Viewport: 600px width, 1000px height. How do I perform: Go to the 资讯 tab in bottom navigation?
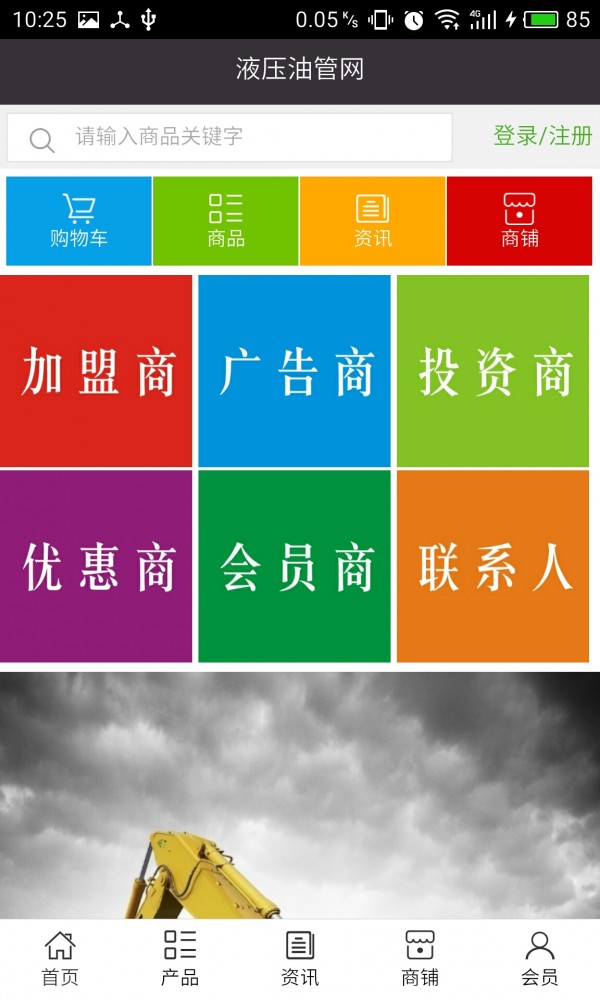point(300,959)
